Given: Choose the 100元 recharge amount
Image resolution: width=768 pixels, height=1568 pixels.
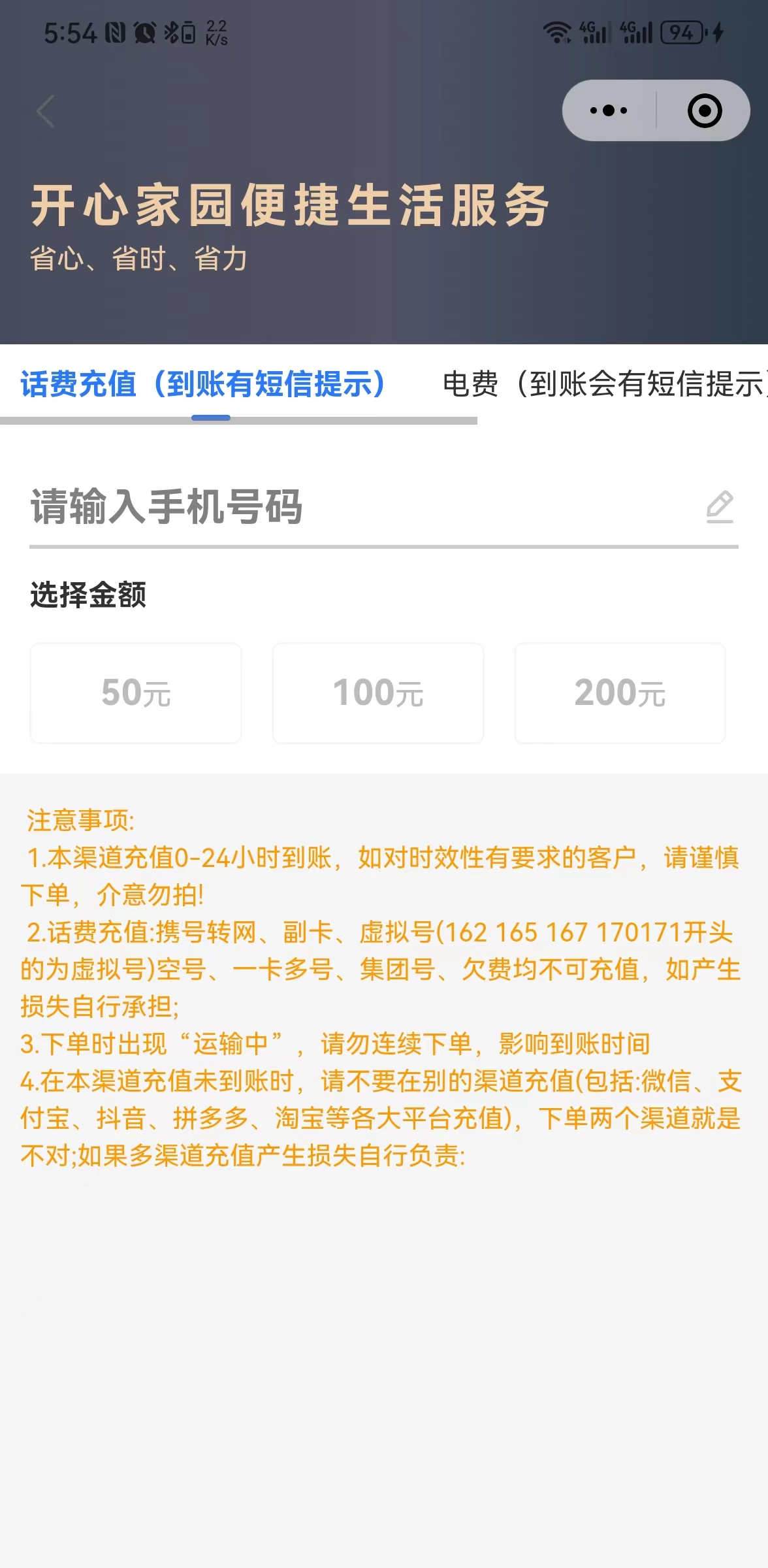Looking at the screenshot, I should pyautogui.click(x=378, y=693).
